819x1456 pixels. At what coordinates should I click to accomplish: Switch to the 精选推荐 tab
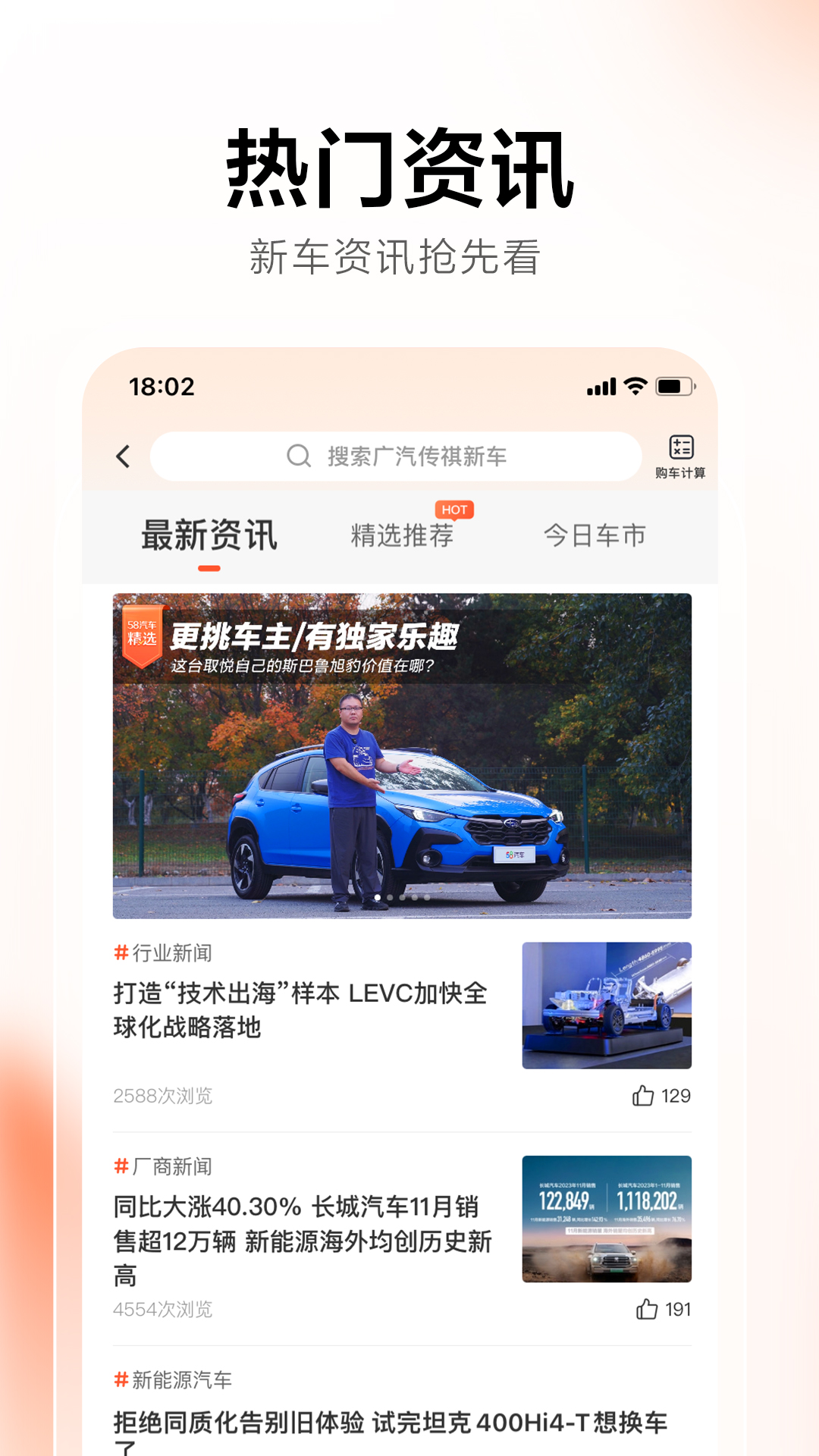(x=403, y=535)
